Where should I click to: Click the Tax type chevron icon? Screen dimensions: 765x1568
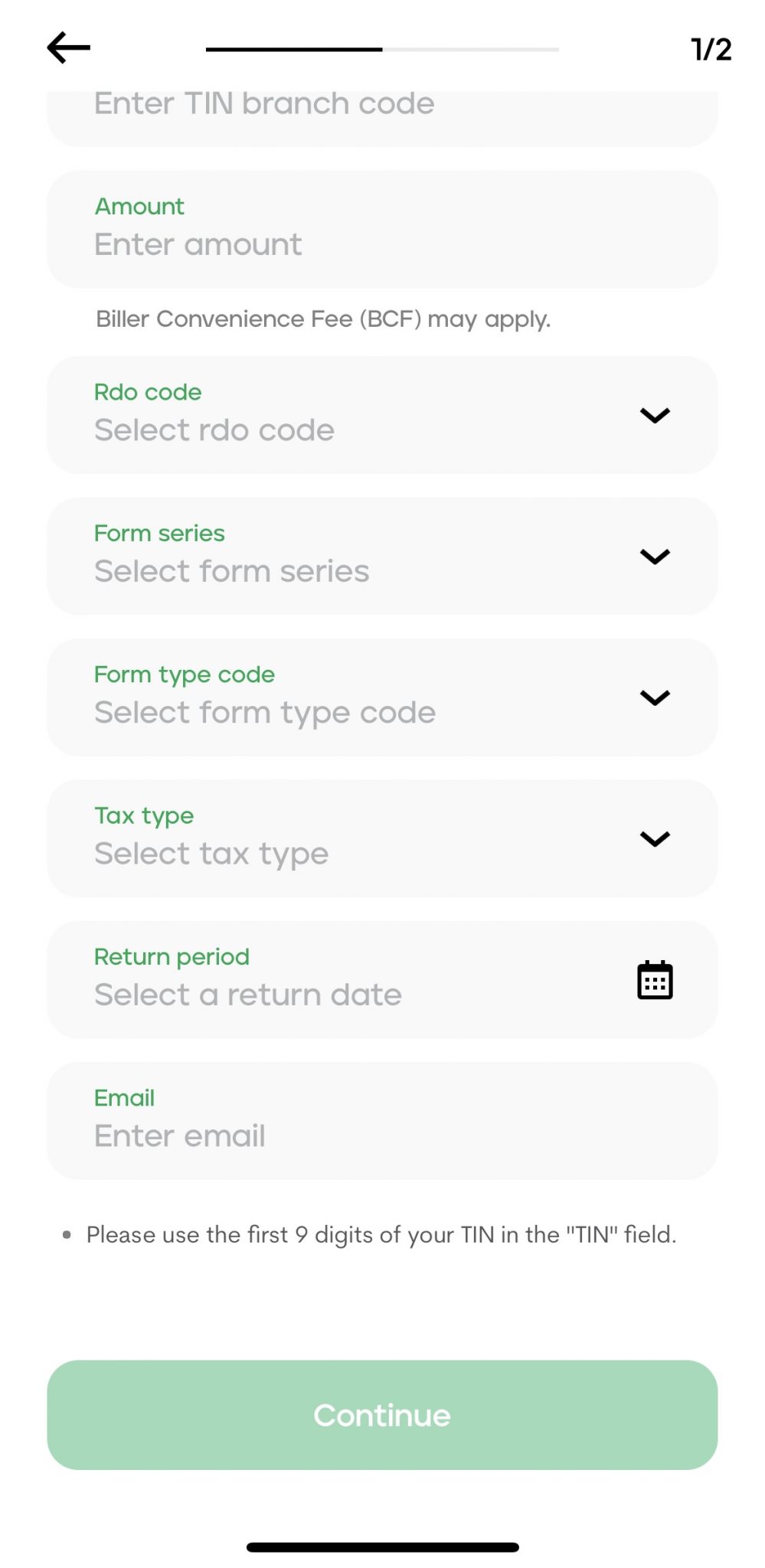coord(655,838)
